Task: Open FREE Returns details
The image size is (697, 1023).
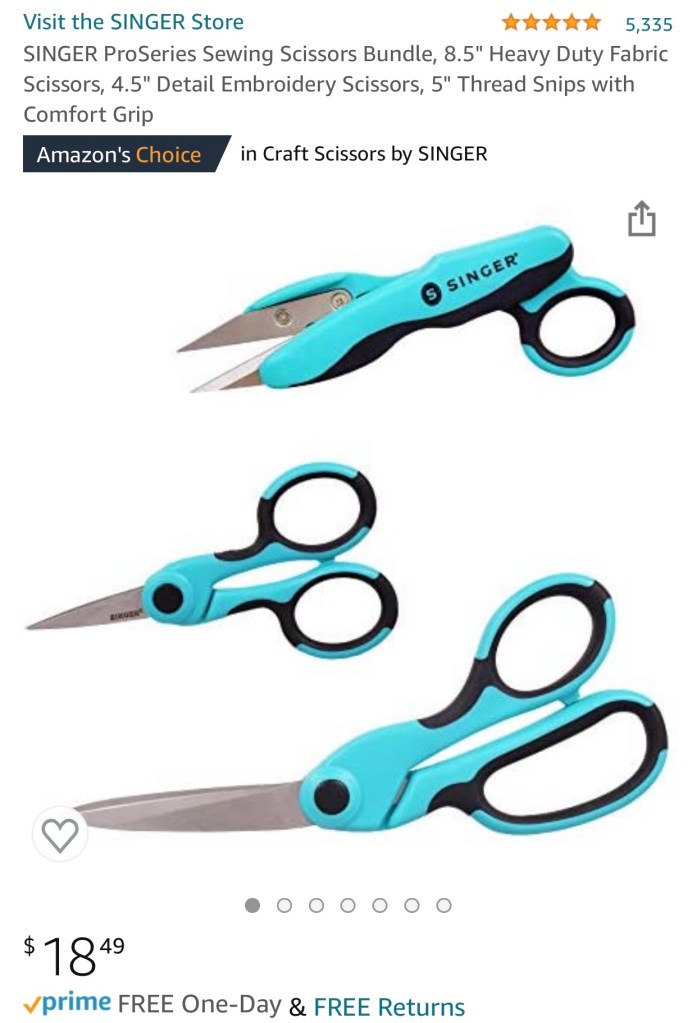Action: [389, 1006]
